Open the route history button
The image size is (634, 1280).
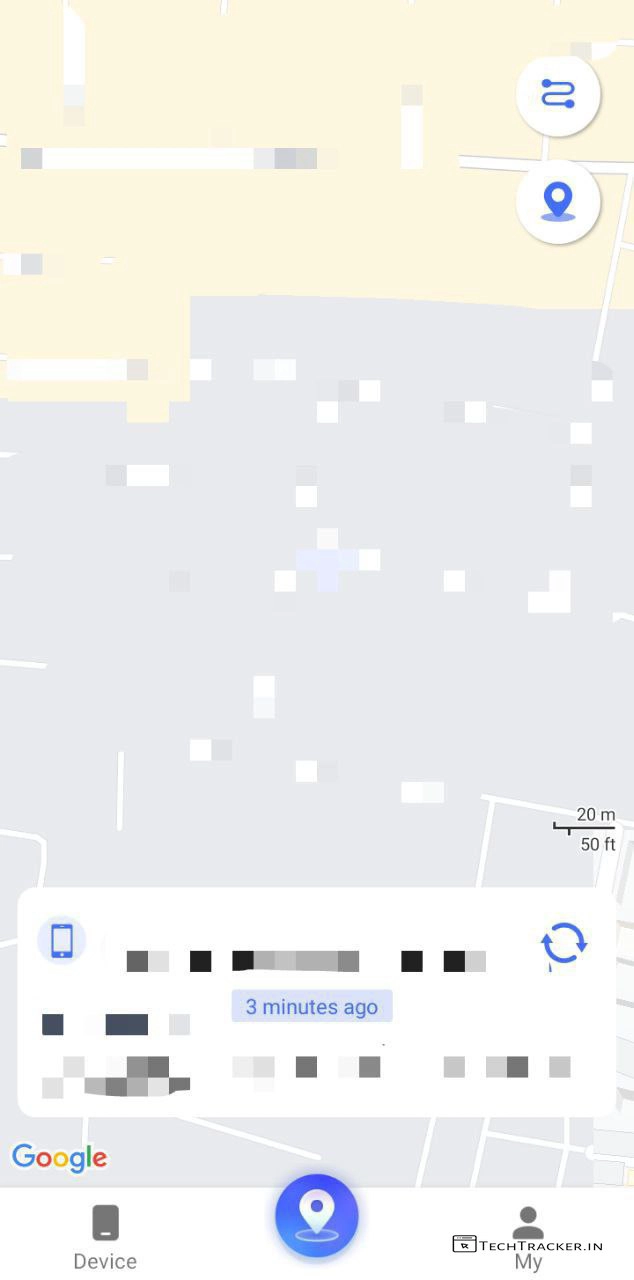(x=558, y=94)
